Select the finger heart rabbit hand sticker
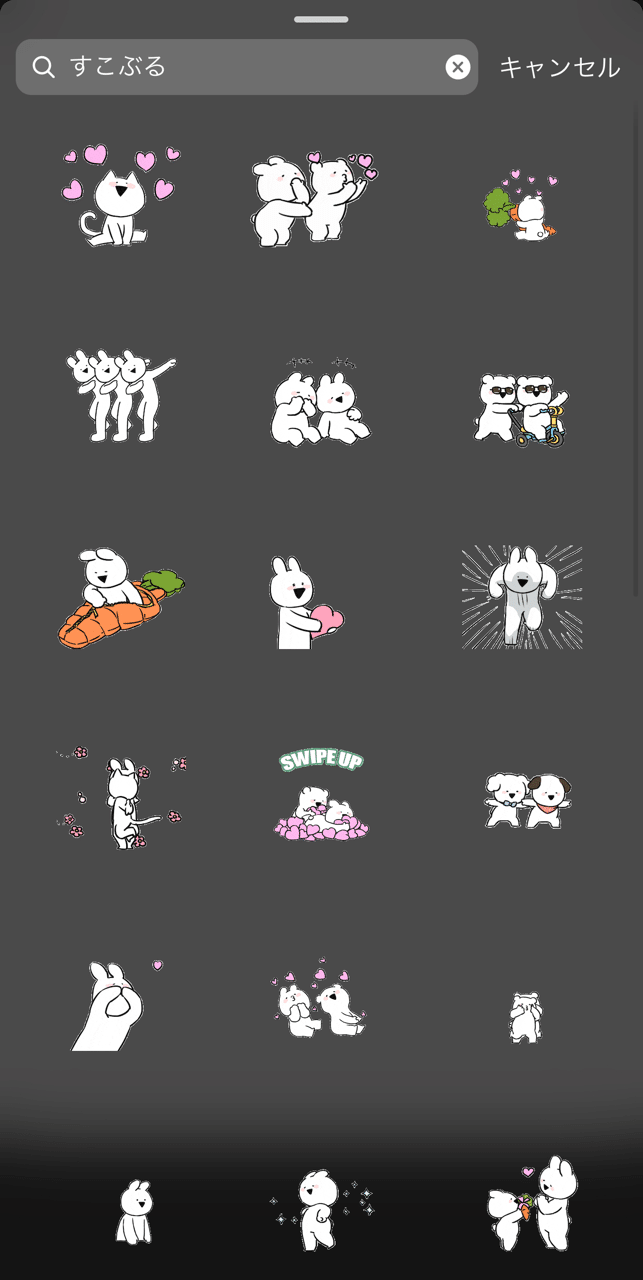The image size is (643, 1280). [112, 1005]
